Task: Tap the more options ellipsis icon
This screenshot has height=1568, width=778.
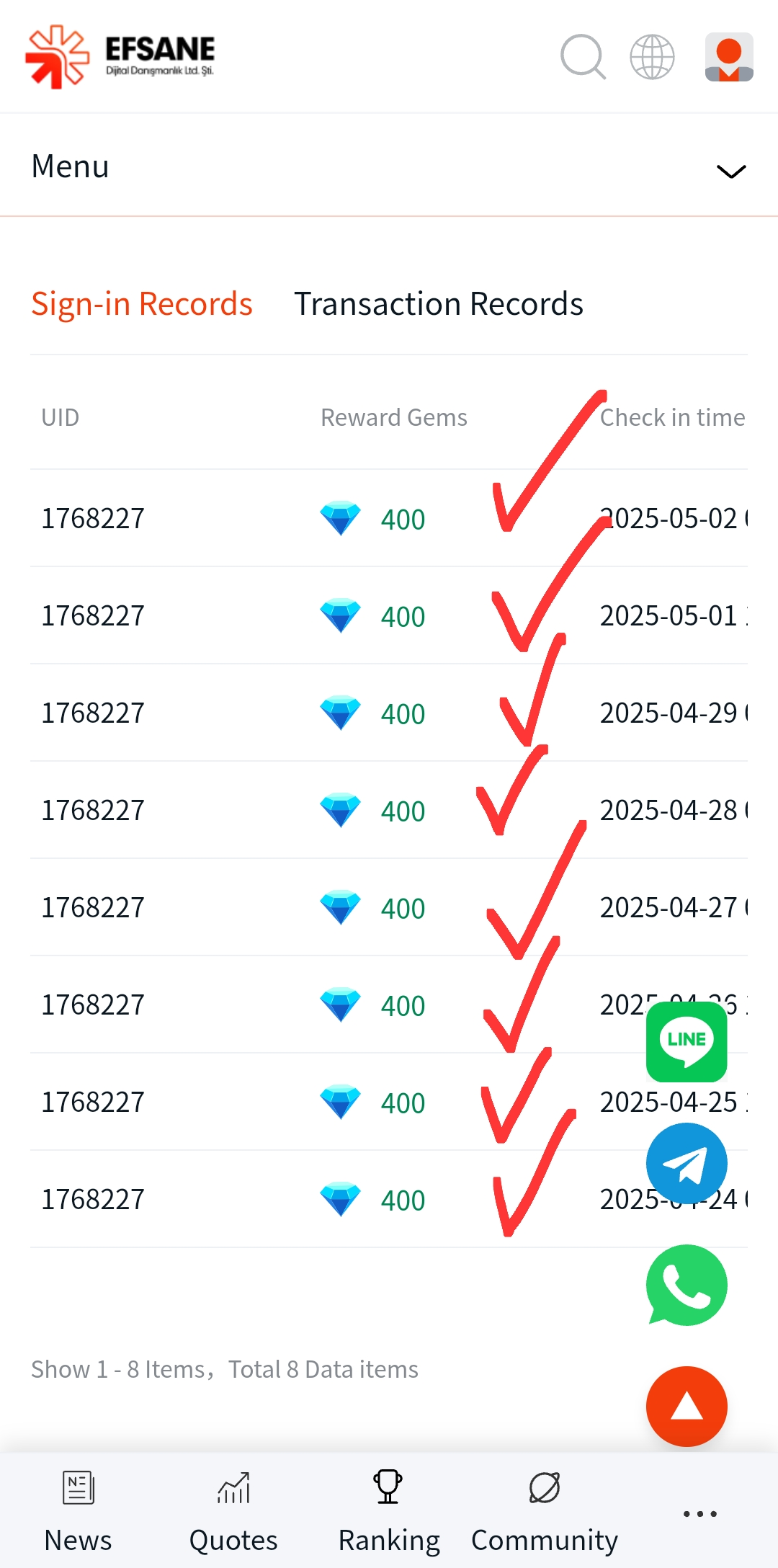Action: point(699,1512)
